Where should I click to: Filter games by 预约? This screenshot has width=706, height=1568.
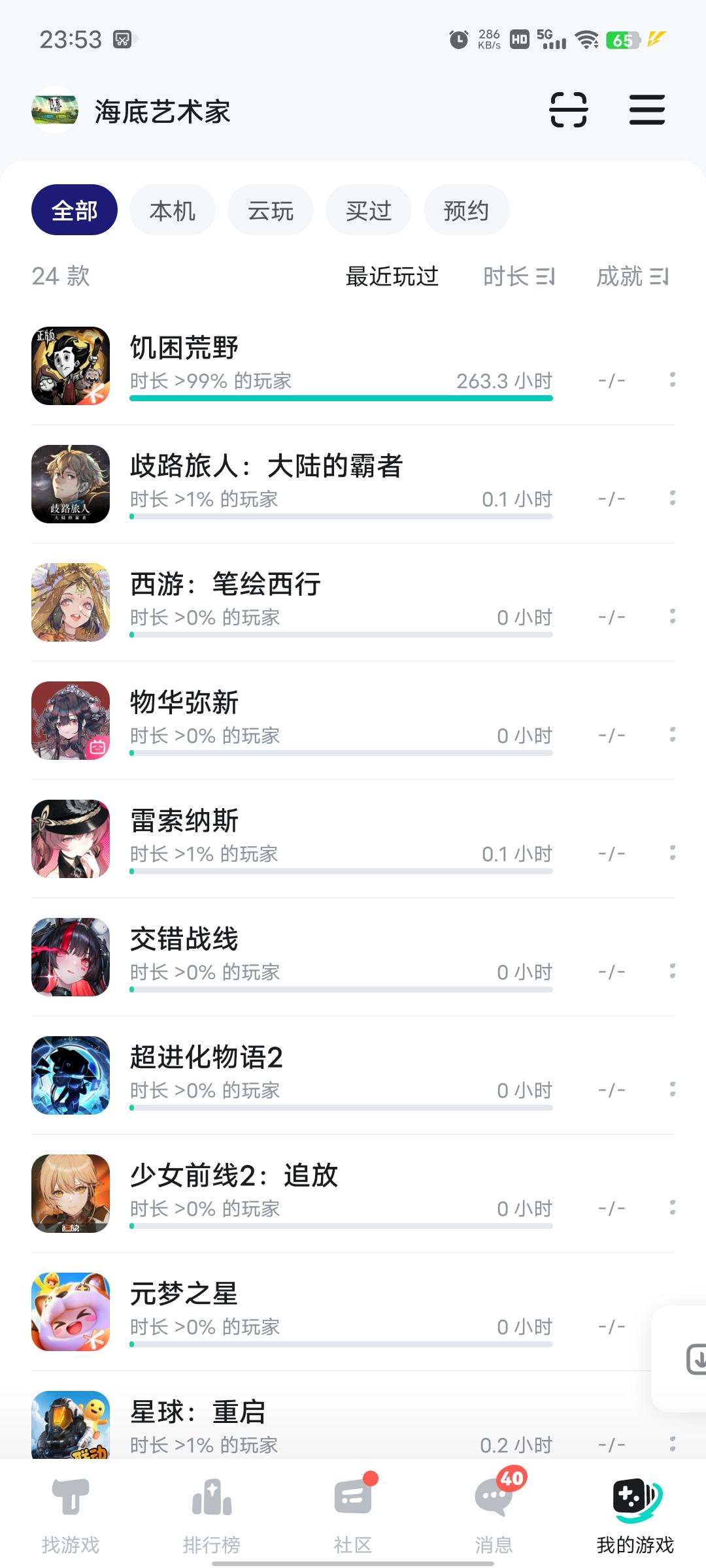[x=466, y=210]
